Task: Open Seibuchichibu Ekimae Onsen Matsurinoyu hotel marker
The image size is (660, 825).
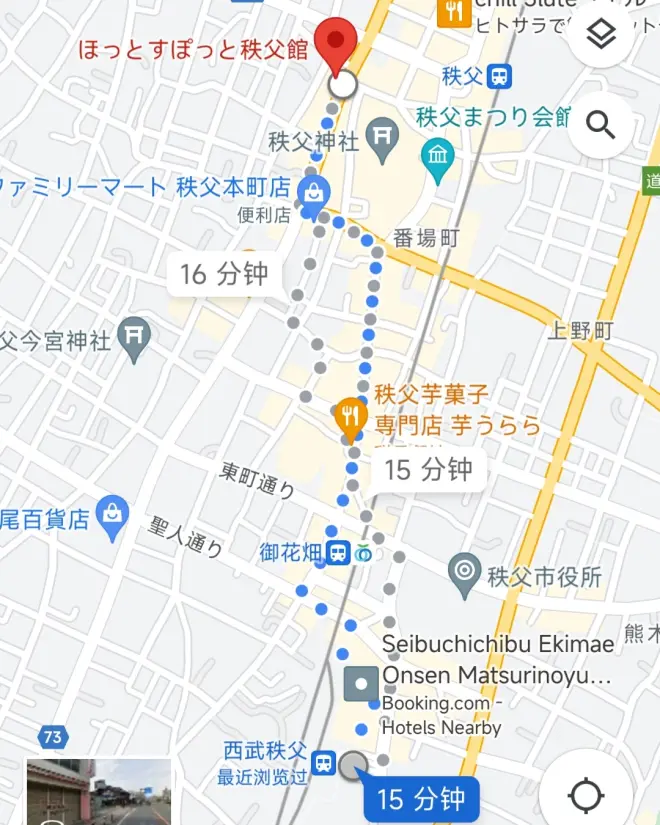Action: click(361, 684)
